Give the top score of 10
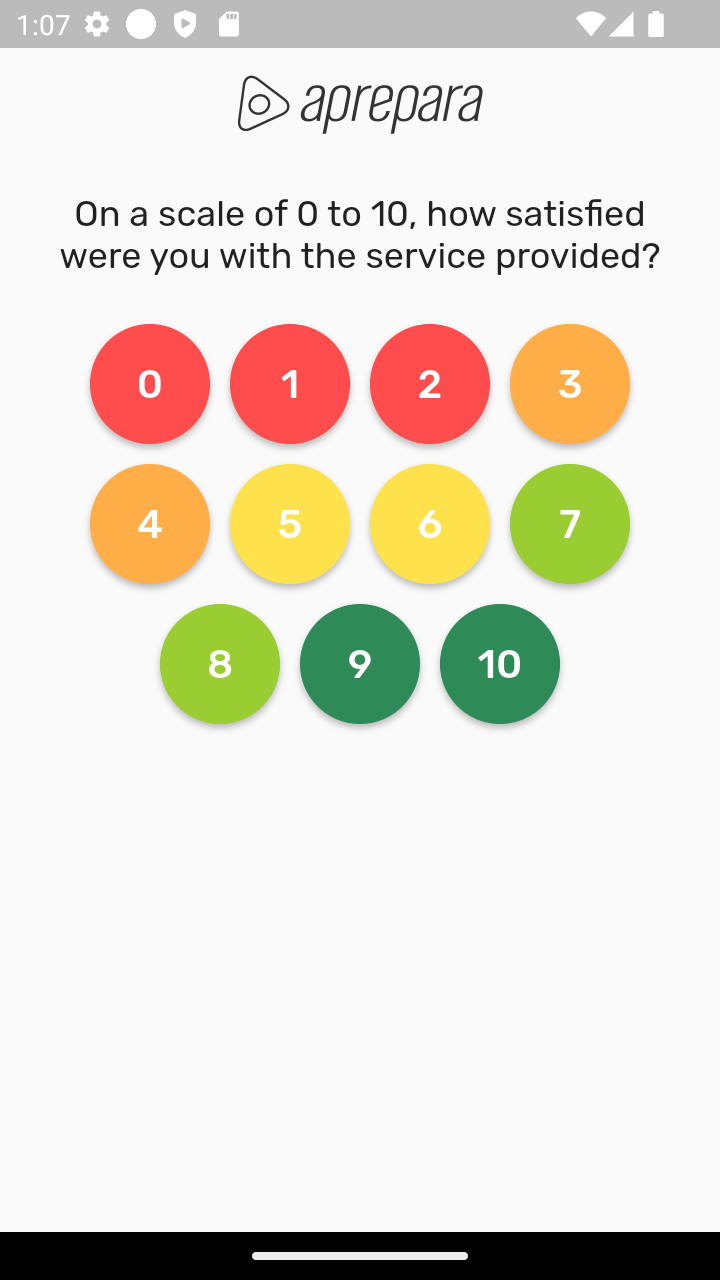 [x=500, y=664]
